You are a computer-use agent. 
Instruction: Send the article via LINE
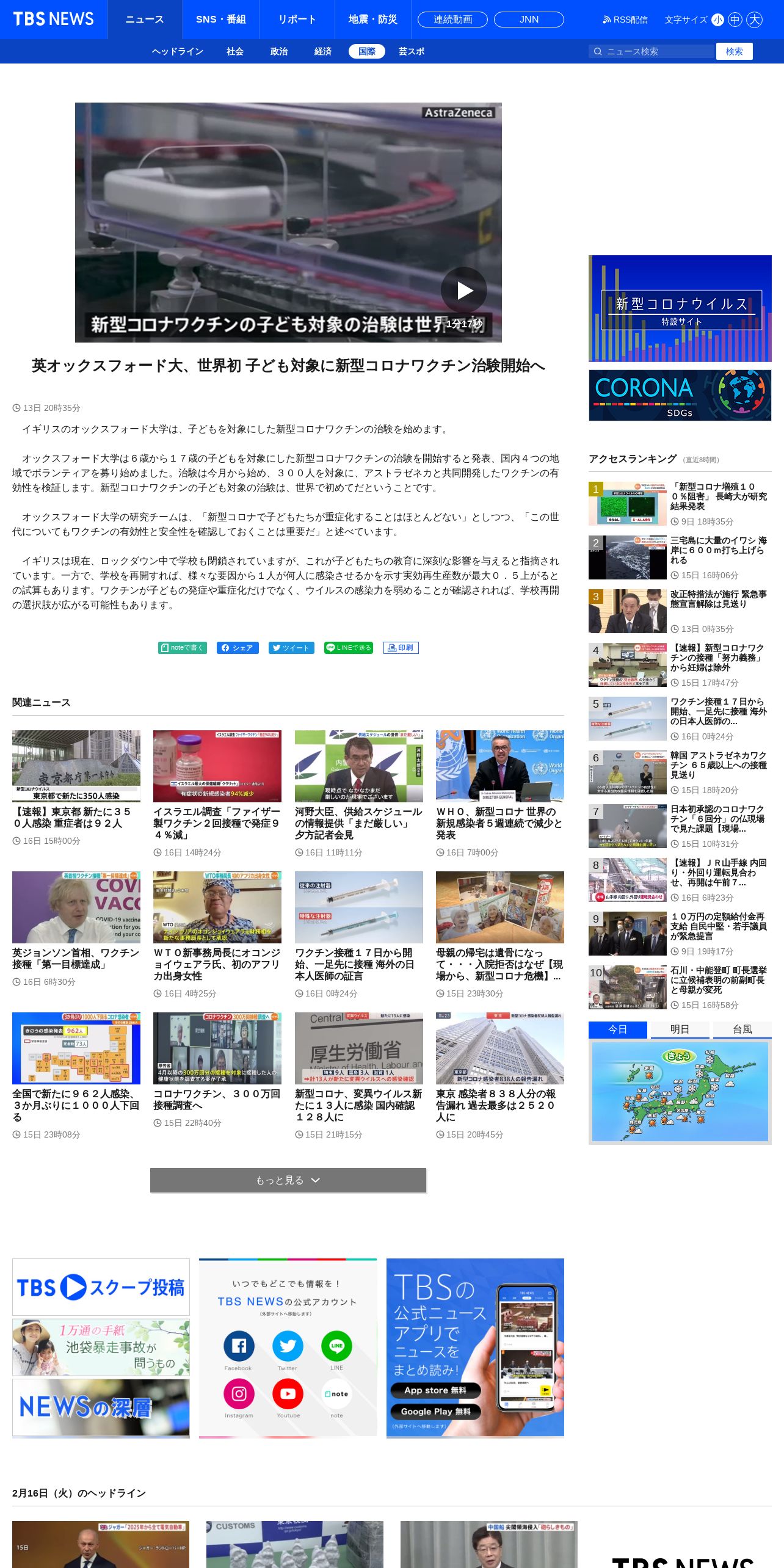349,648
